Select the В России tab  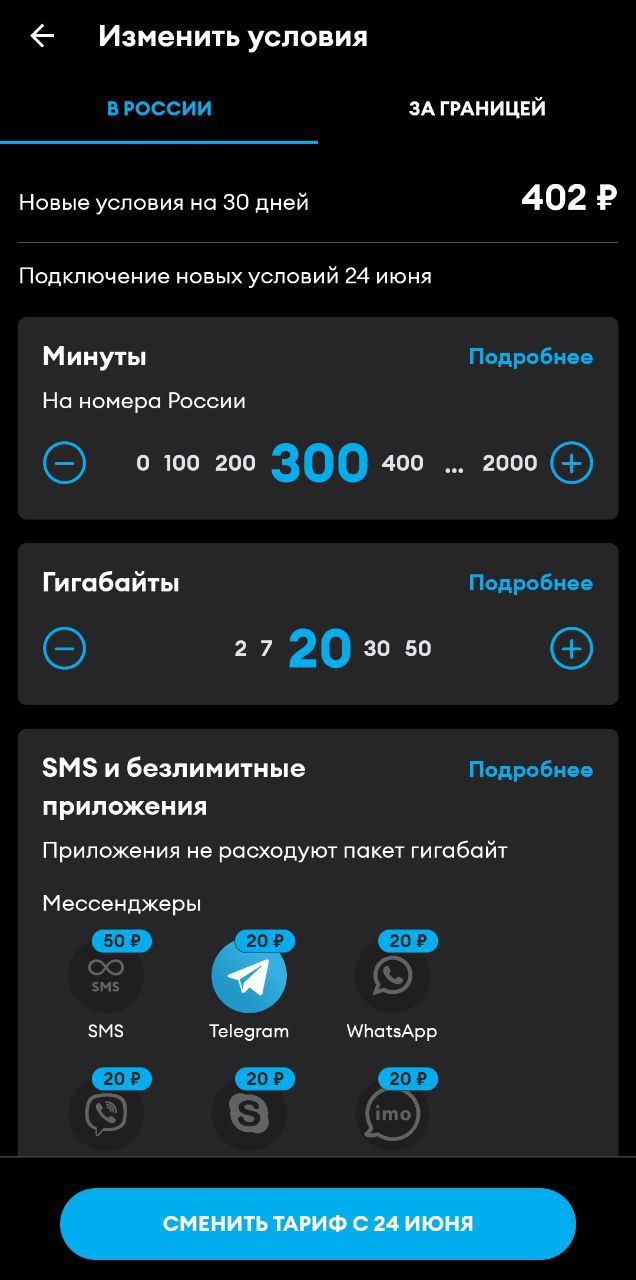[x=159, y=108]
